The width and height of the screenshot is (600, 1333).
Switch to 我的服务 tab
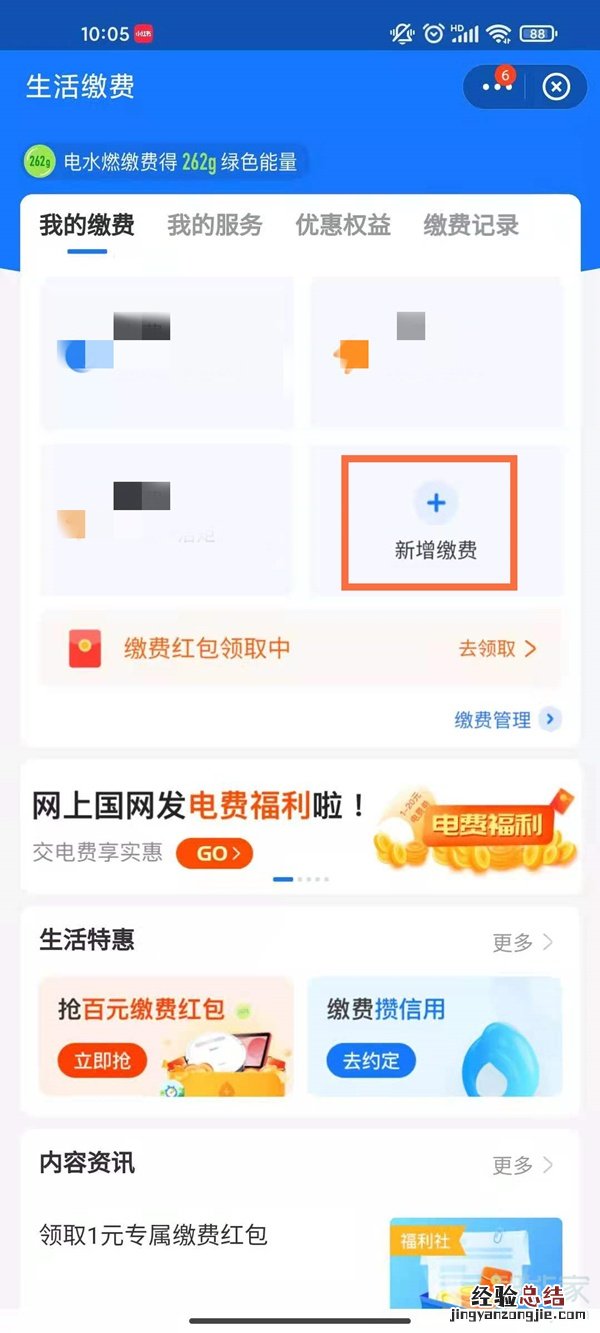(214, 225)
